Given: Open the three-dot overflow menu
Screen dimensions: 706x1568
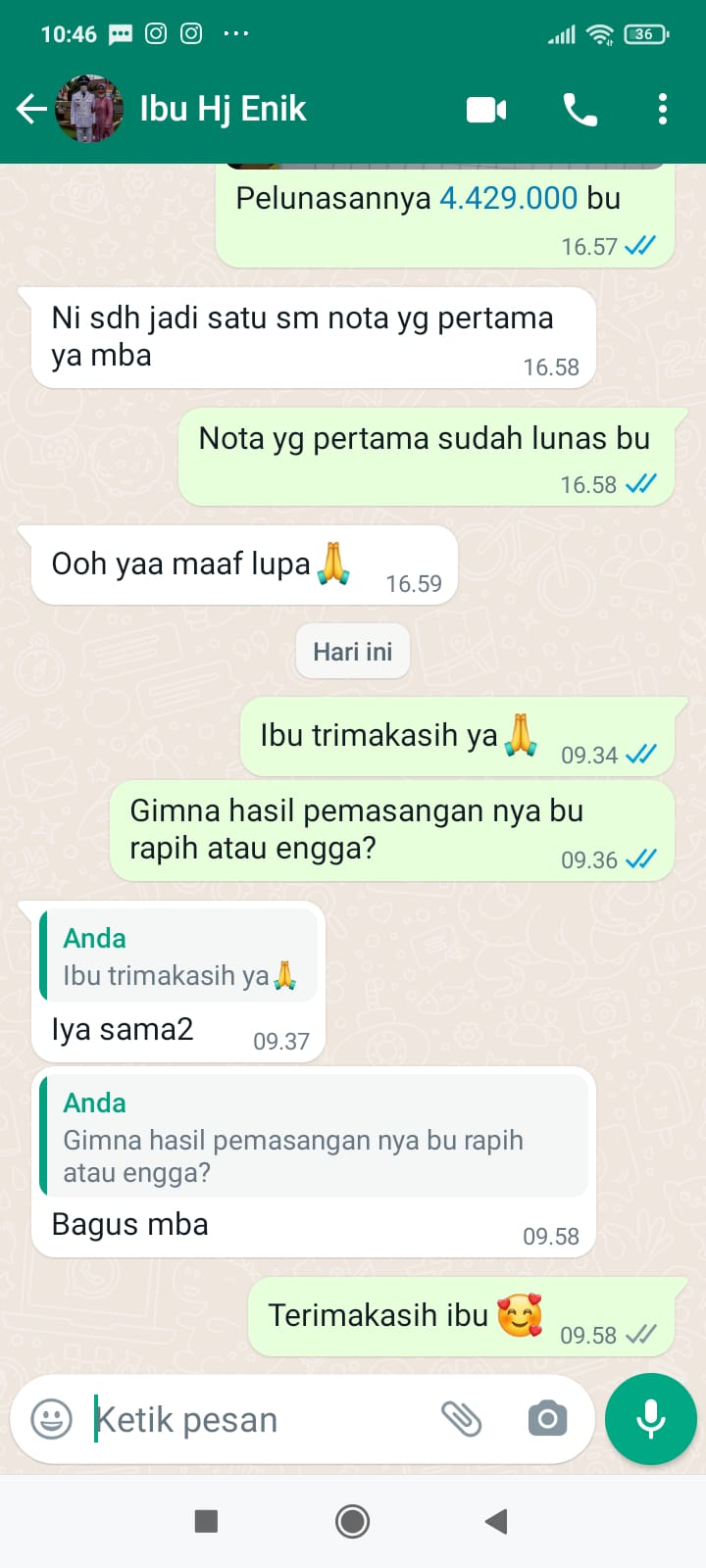Looking at the screenshot, I should tap(663, 109).
